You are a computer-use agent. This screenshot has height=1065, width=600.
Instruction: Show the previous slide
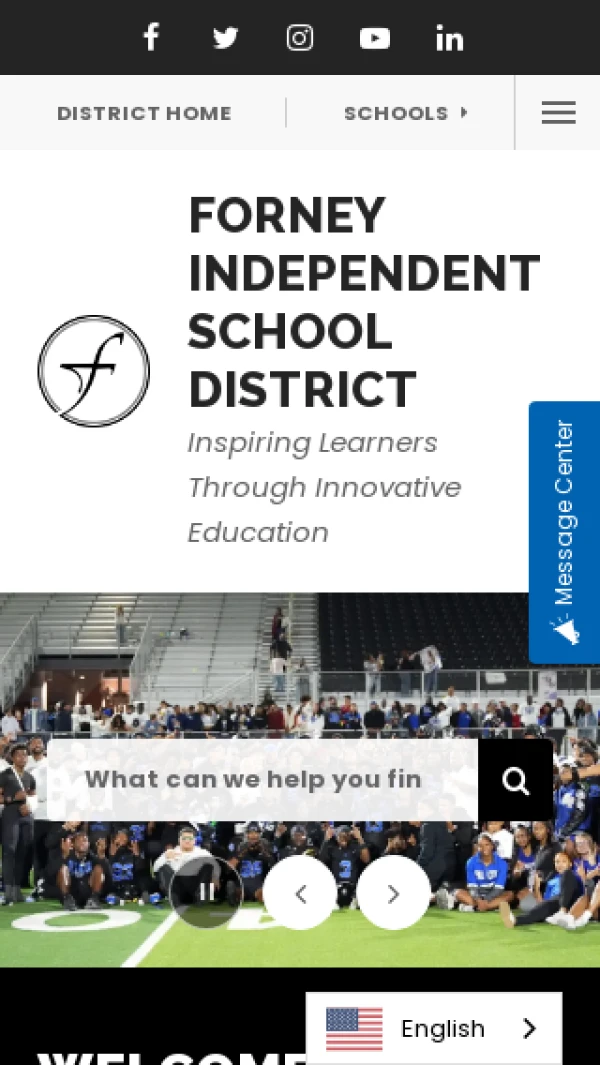pyautogui.click(x=300, y=893)
